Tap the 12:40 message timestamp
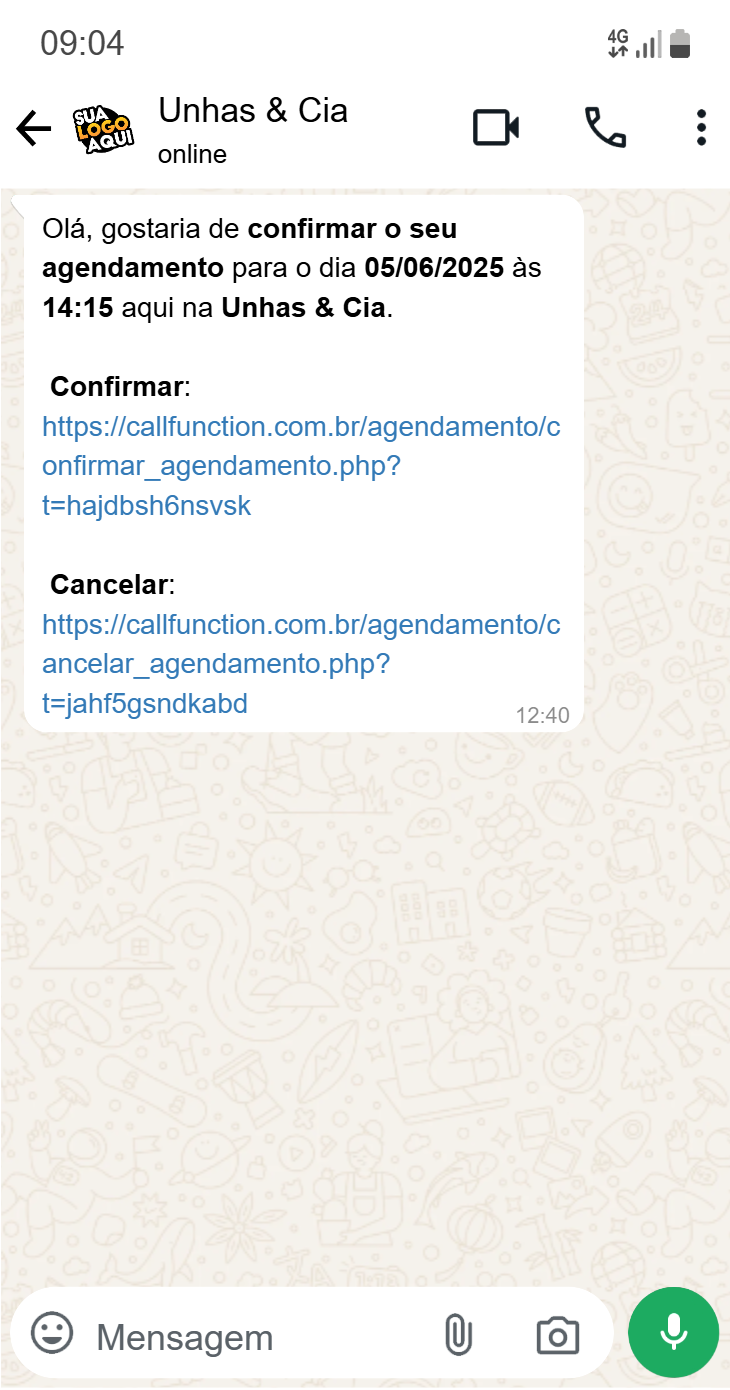The image size is (730, 1390). [544, 714]
